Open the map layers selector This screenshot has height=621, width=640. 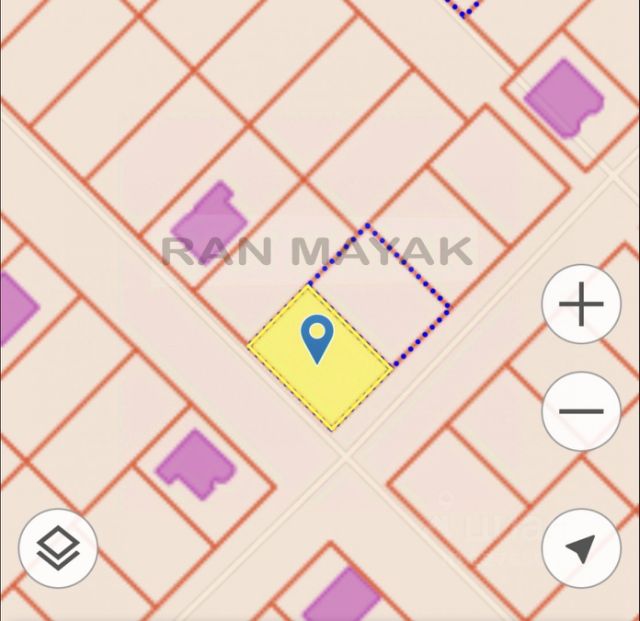(58, 548)
